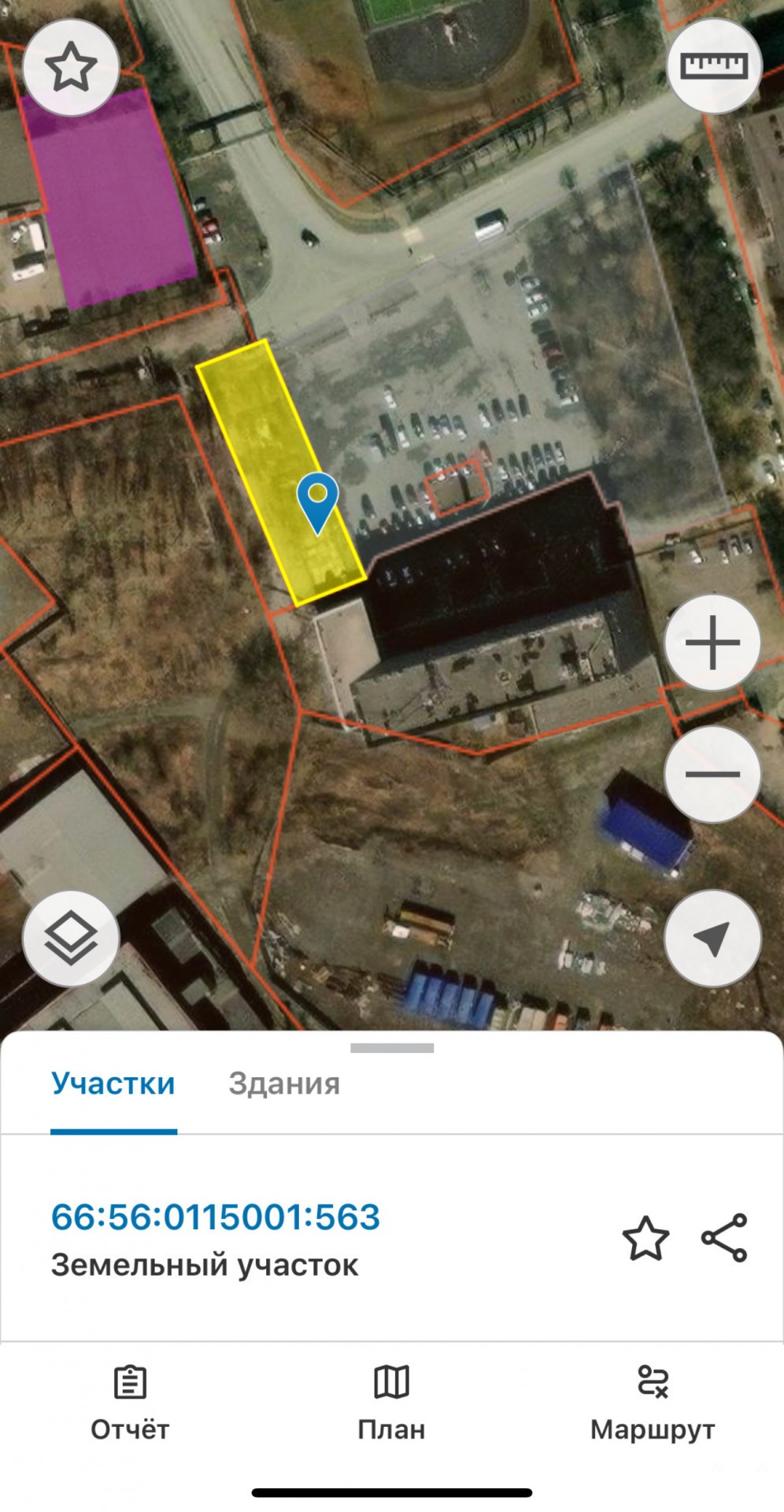Open the map layers selector
Image resolution: width=784 pixels, height=1512 pixels.
(x=71, y=938)
